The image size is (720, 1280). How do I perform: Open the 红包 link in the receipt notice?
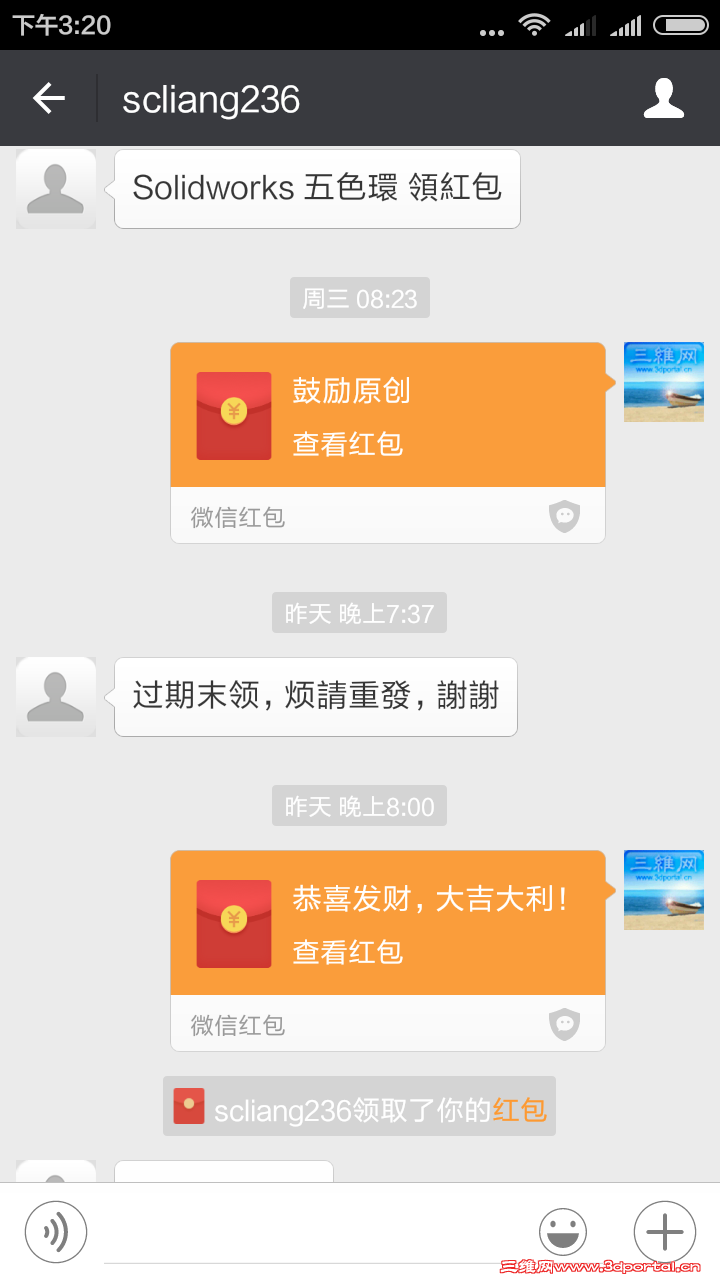point(519,1106)
